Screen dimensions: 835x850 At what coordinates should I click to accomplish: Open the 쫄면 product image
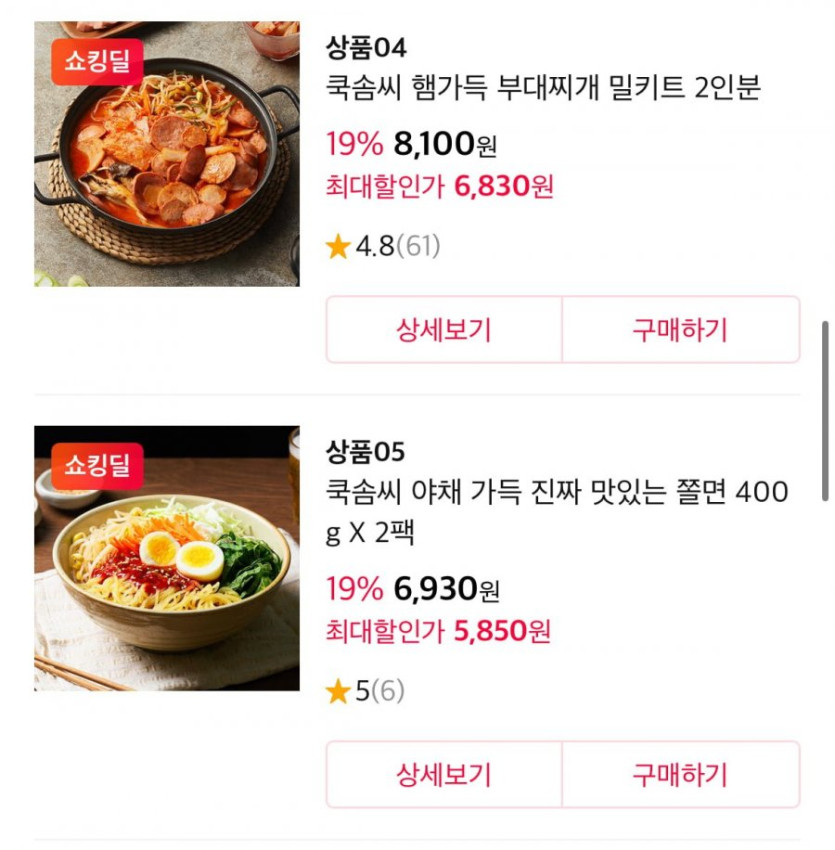pos(167,558)
